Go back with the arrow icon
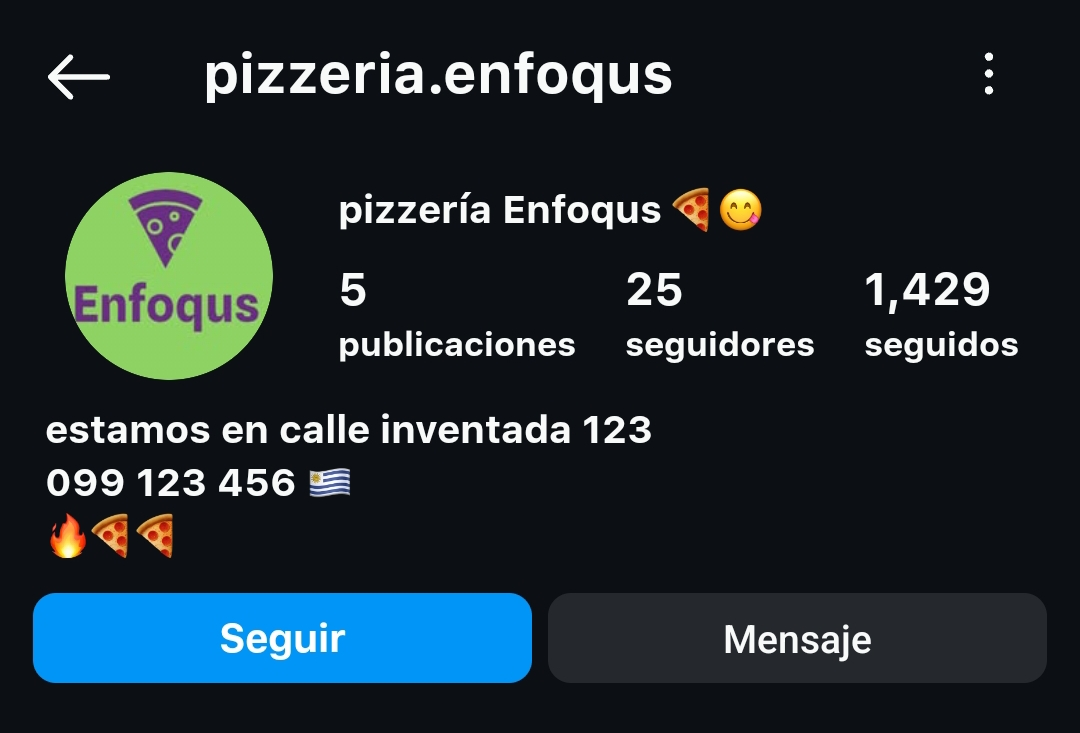 [78, 76]
